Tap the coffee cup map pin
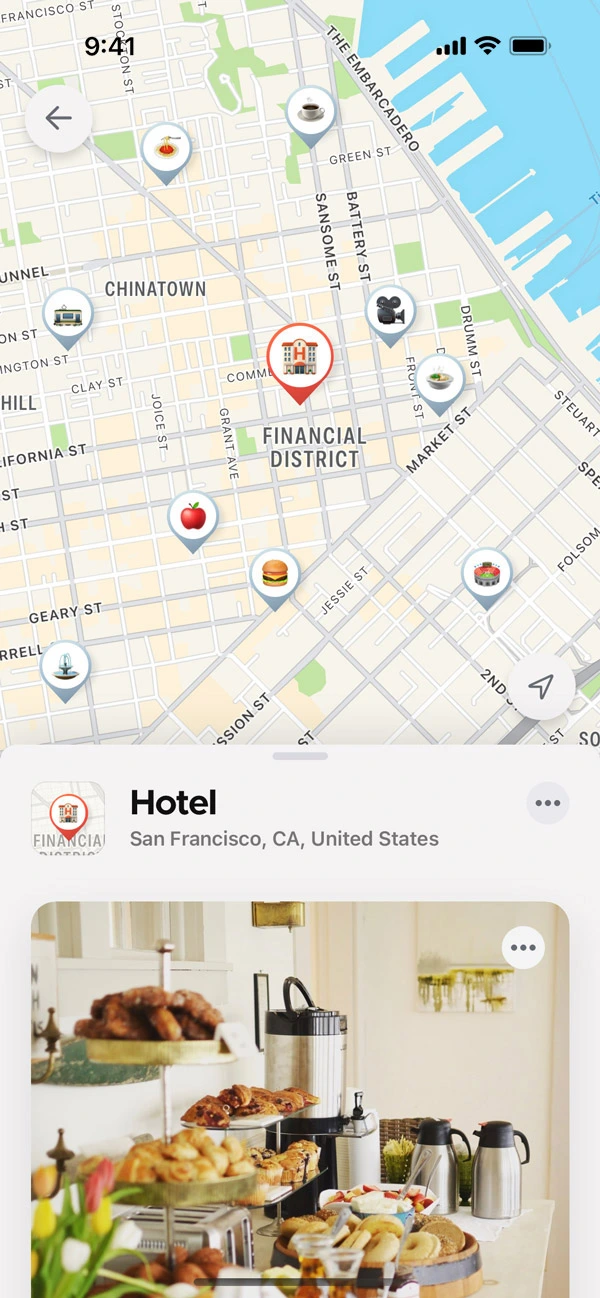Viewport: 600px width, 1298px height. [311, 112]
